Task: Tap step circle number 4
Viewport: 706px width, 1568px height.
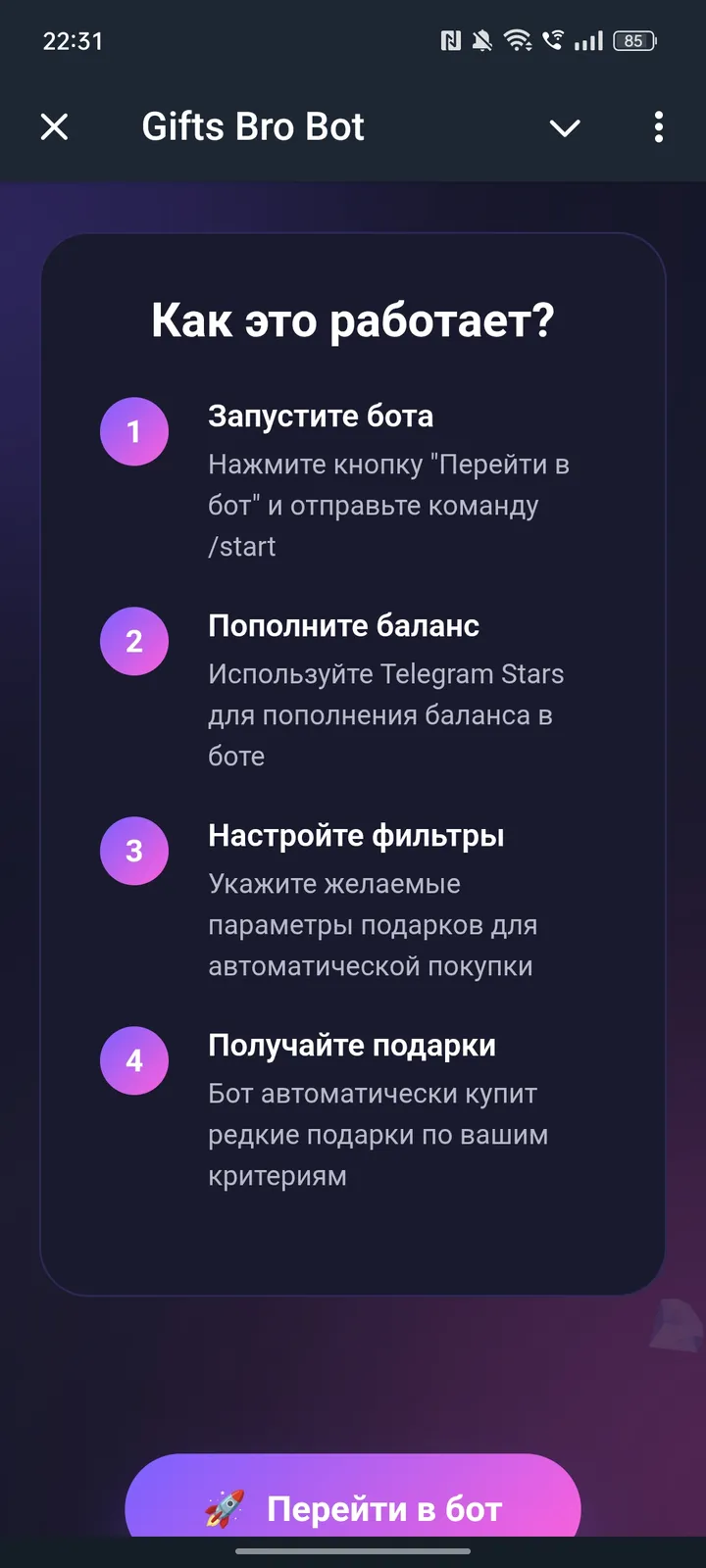Action: point(134,1060)
